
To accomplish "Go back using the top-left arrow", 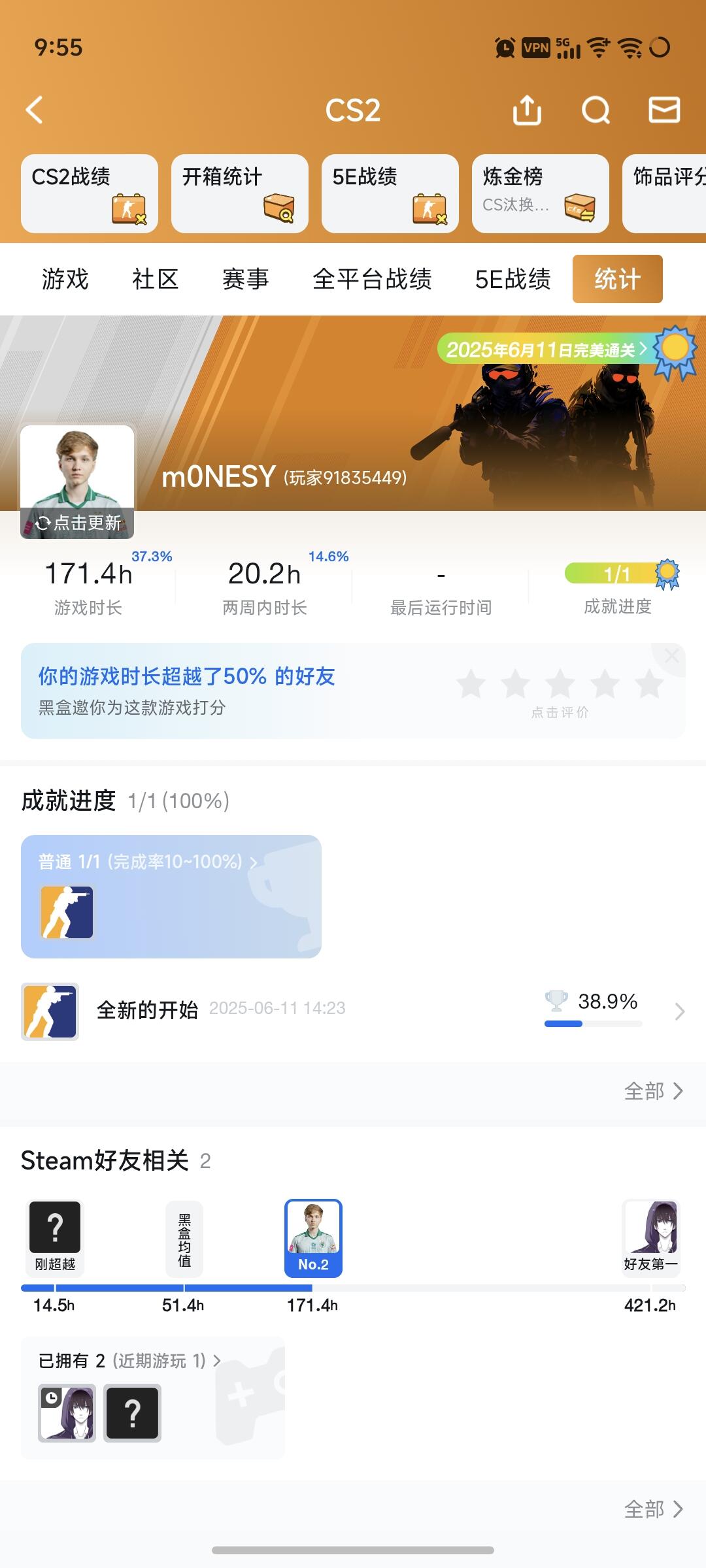I will pyautogui.click(x=35, y=110).
